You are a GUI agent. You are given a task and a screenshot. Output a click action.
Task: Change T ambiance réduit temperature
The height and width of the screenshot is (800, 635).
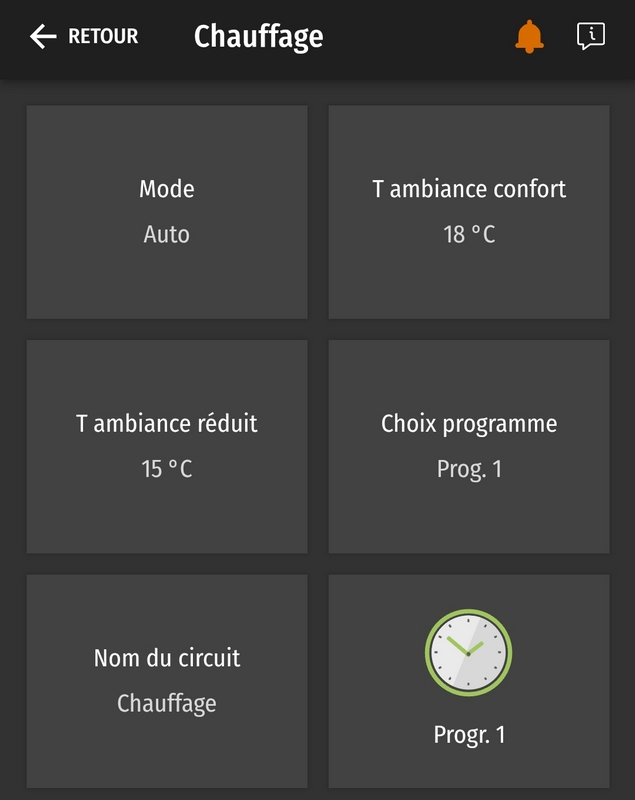(x=167, y=446)
